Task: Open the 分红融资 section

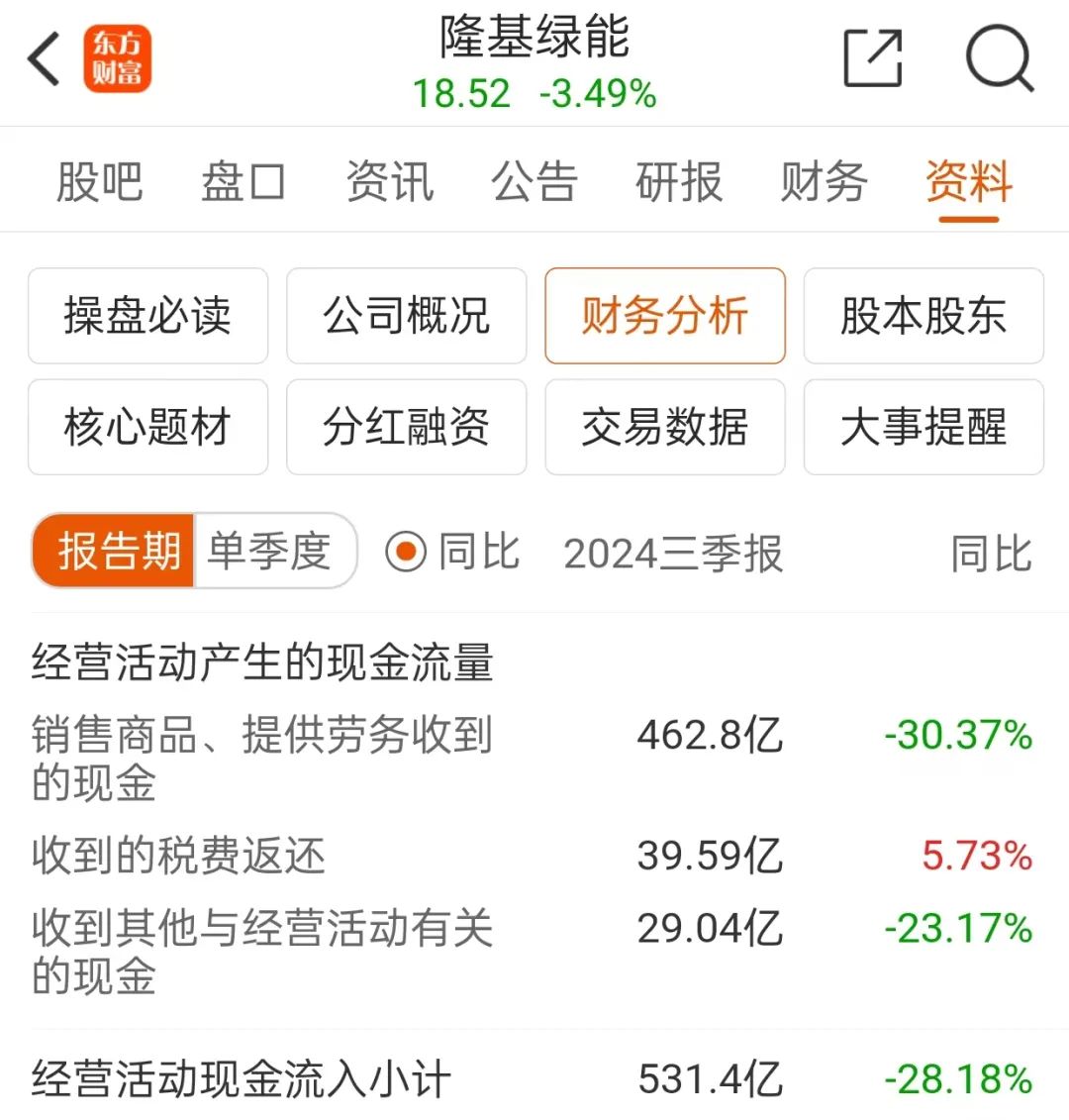Action: (407, 427)
